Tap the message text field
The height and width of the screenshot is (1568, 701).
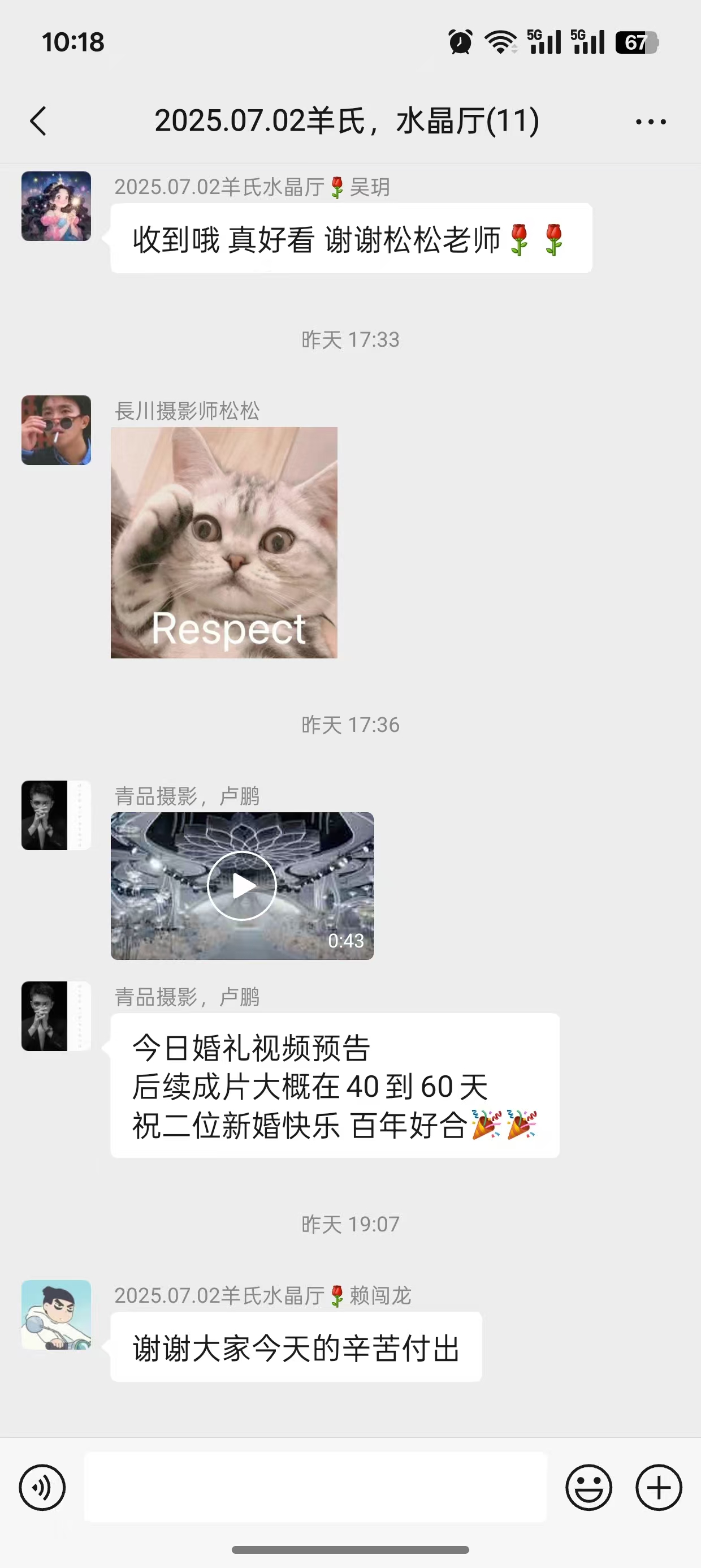click(x=315, y=1487)
